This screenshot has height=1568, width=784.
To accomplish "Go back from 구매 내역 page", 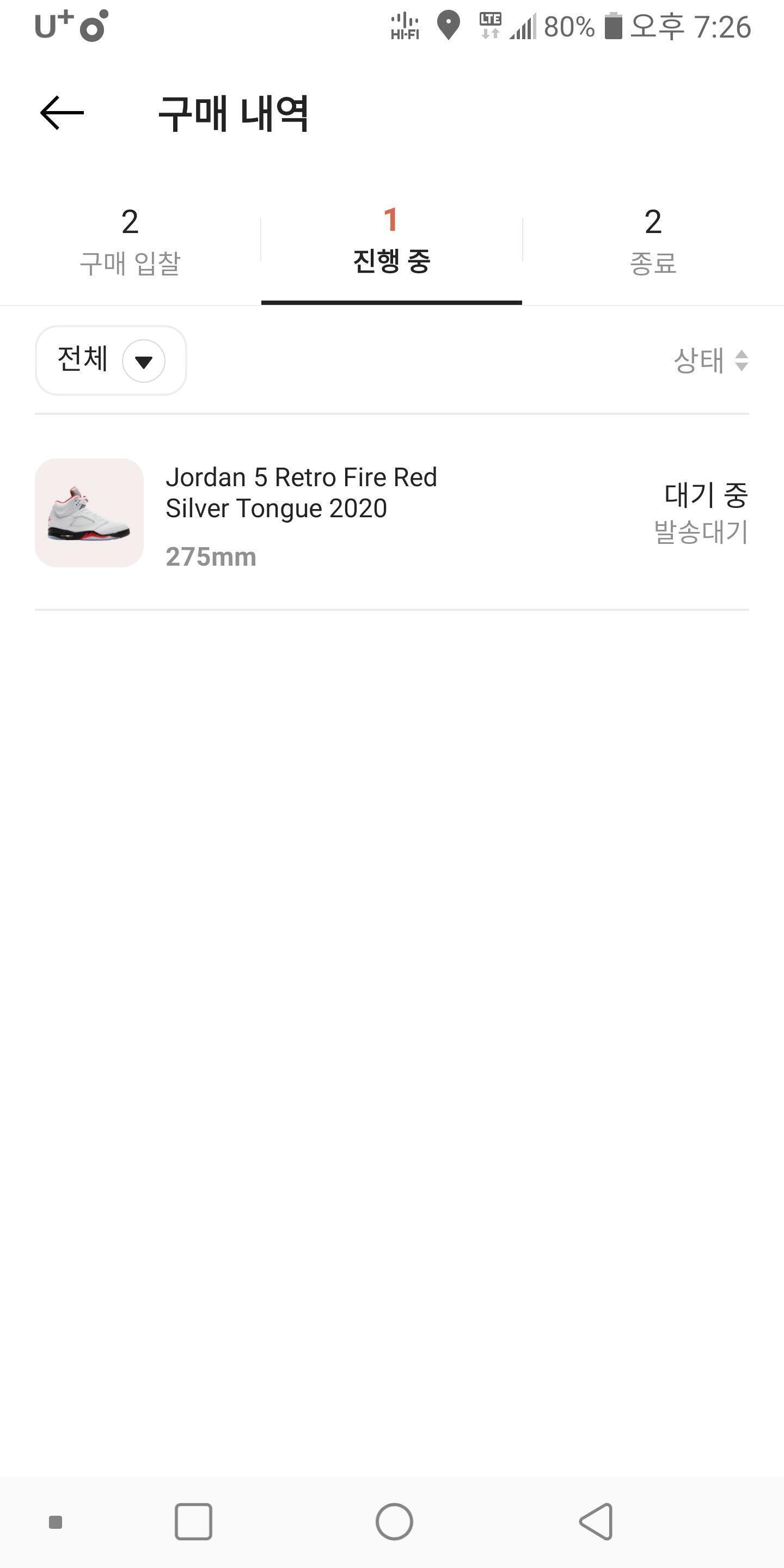I will tap(62, 113).
